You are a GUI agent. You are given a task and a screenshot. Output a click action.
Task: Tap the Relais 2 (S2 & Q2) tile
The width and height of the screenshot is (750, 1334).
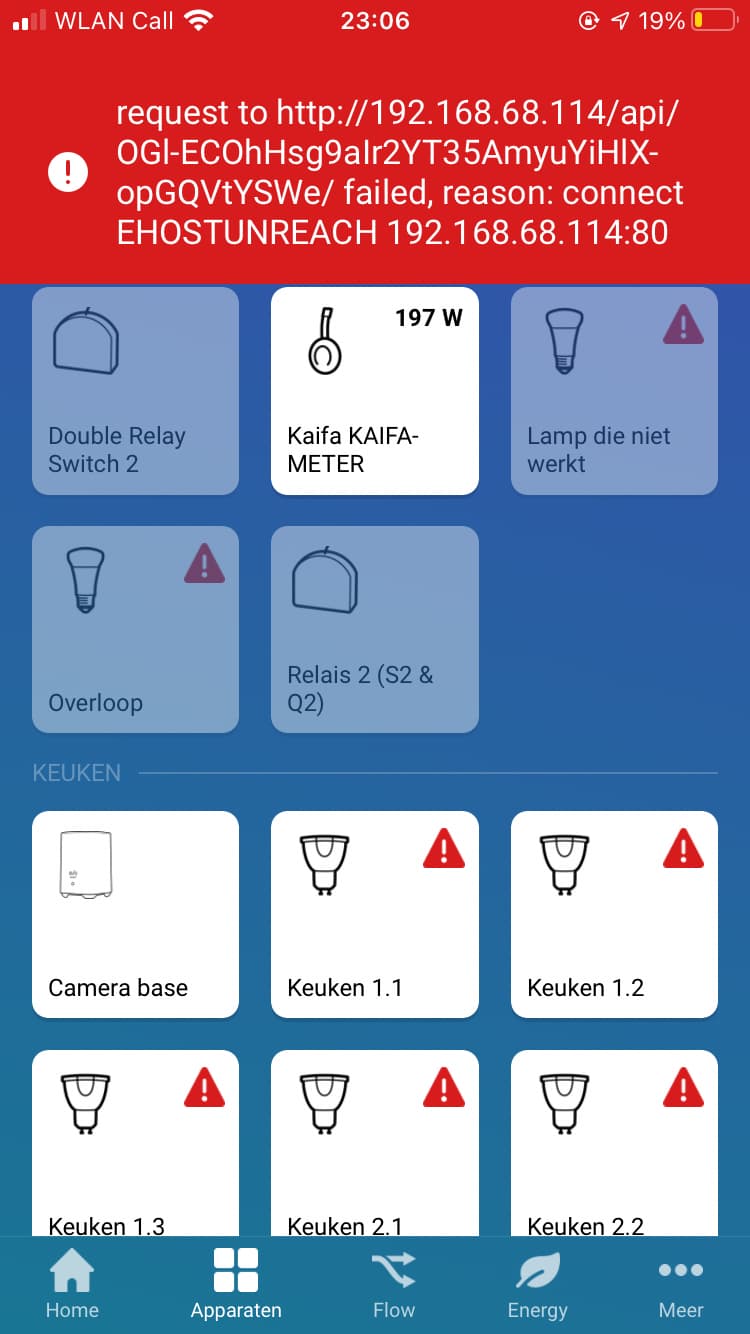click(374, 630)
